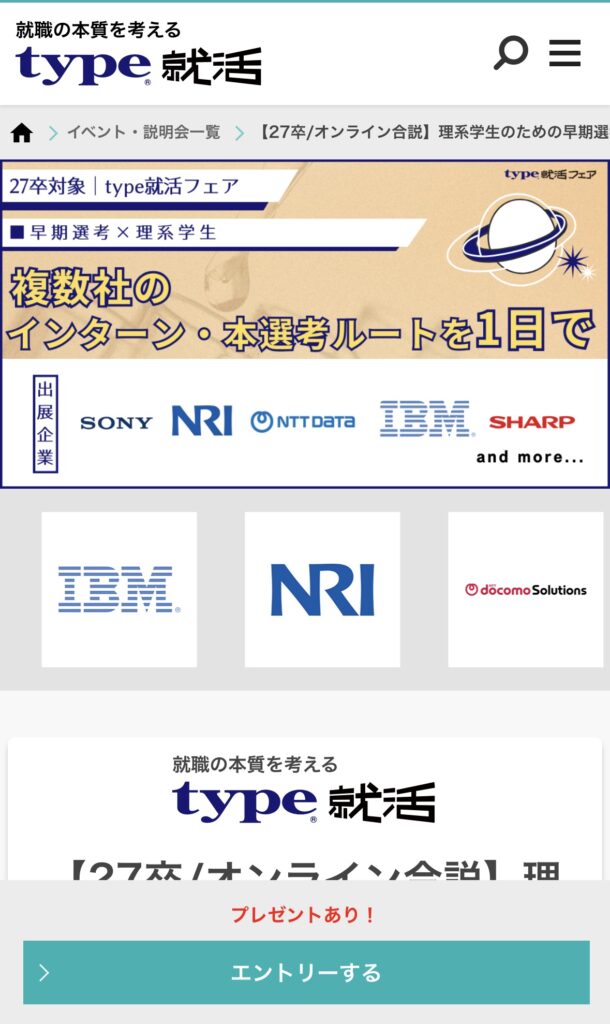
Task: Open the docomo Solutions company tile
Action: 525,589
